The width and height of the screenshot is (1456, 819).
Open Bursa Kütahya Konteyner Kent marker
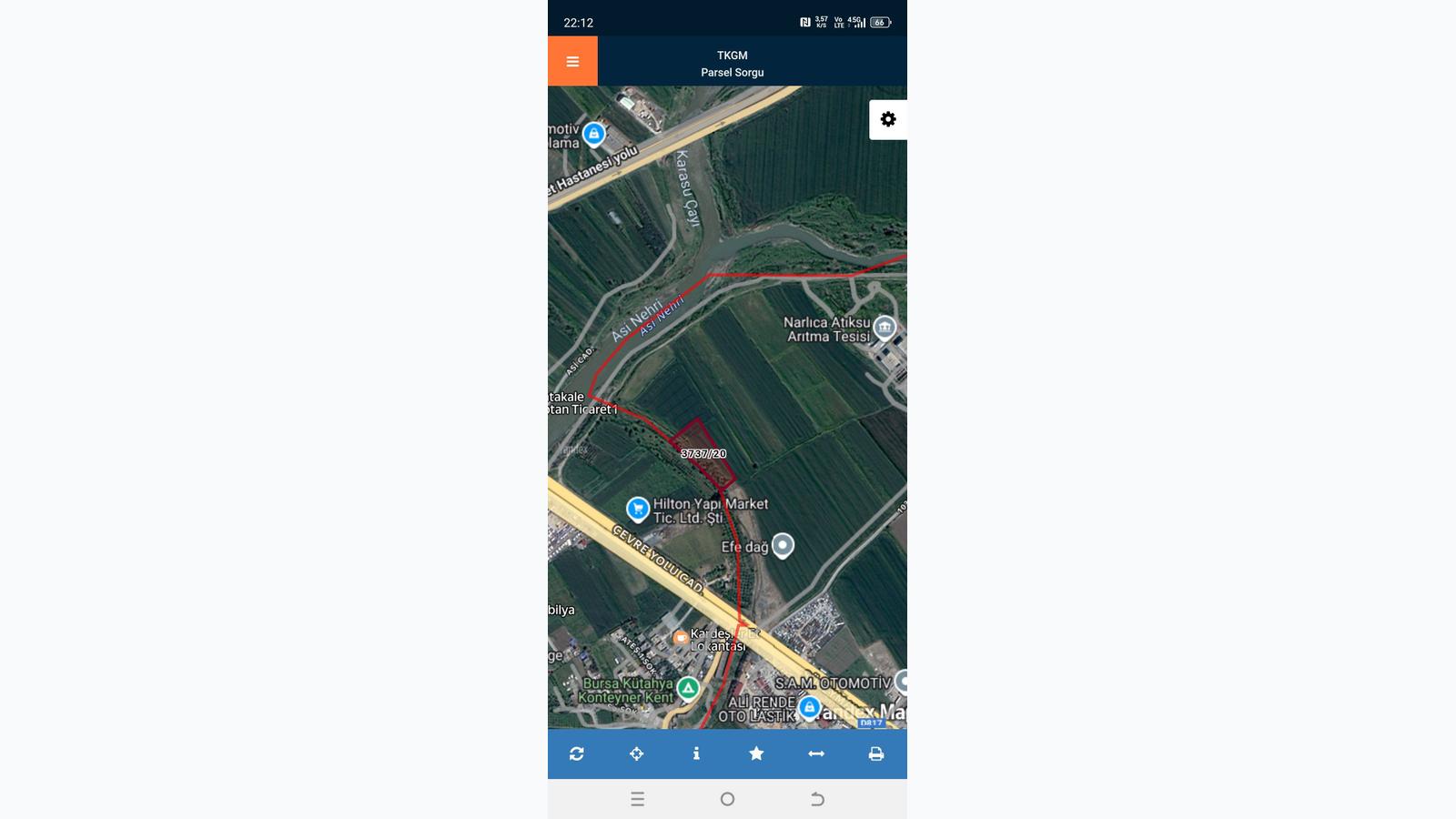point(688,688)
